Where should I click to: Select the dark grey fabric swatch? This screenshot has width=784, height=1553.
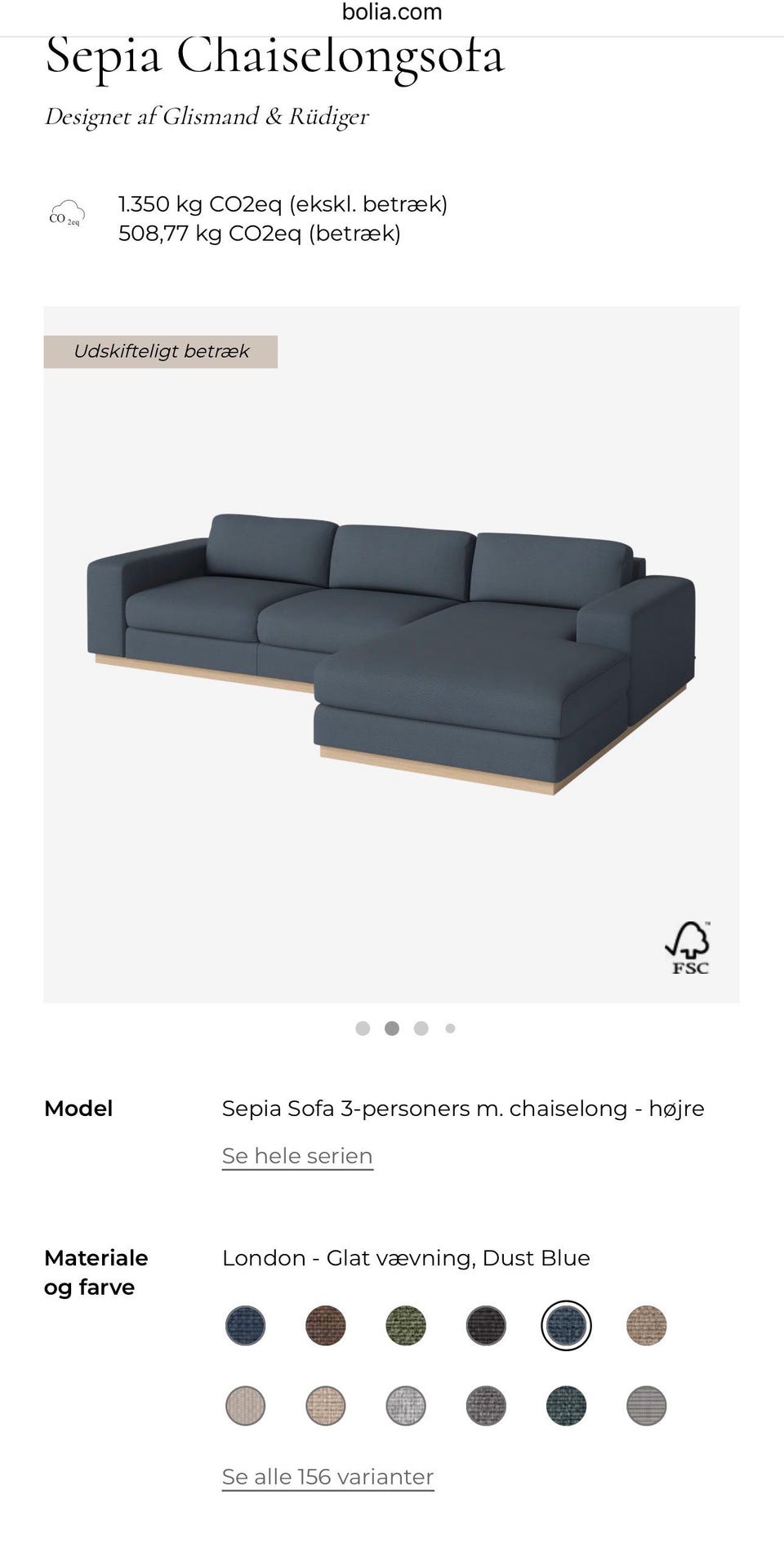[484, 1325]
